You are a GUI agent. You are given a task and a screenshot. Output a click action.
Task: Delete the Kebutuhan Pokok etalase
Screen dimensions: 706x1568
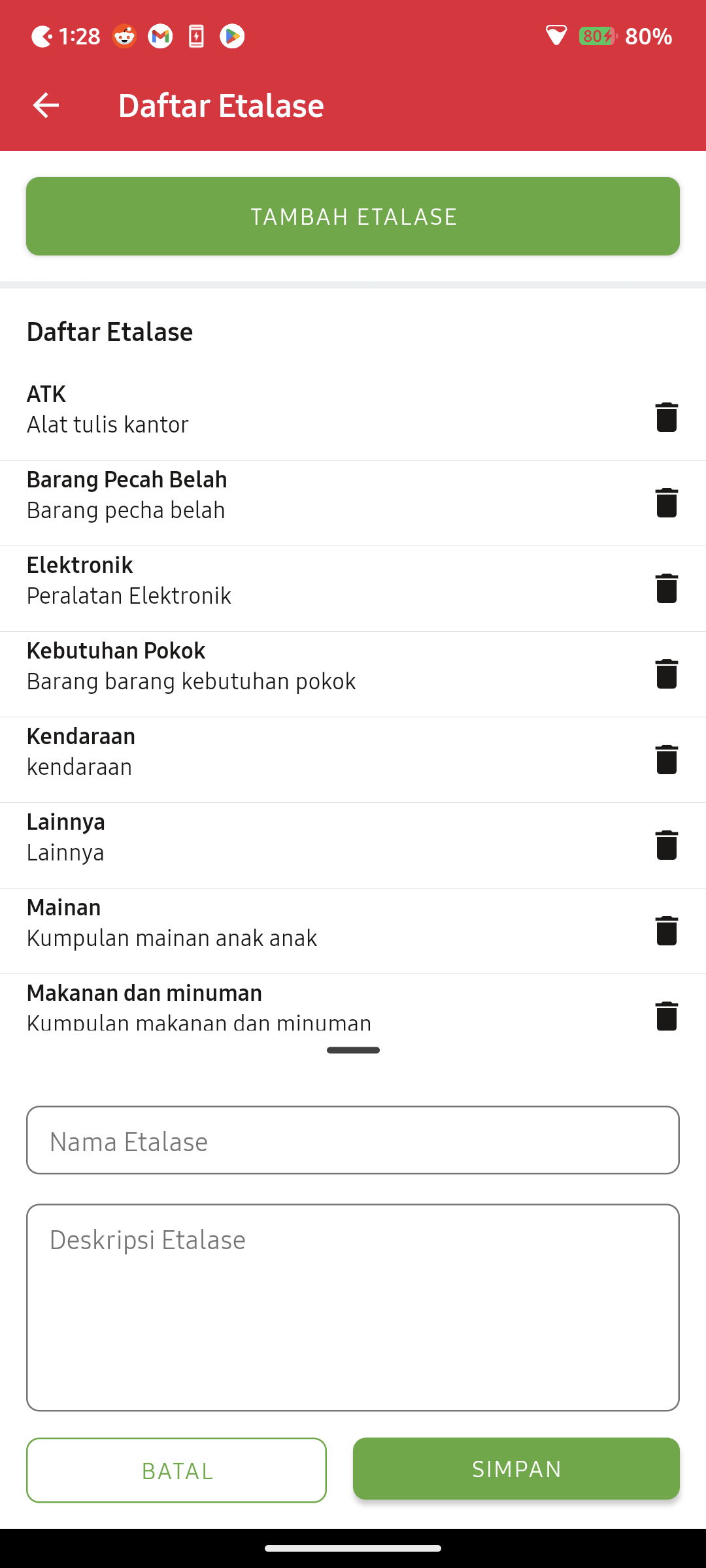(666, 674)
